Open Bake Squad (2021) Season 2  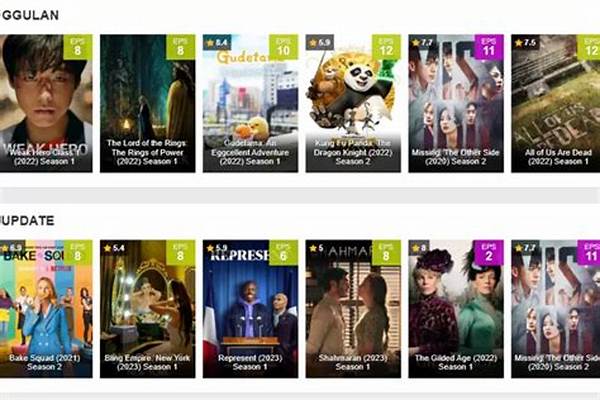[x=45, y=305]
